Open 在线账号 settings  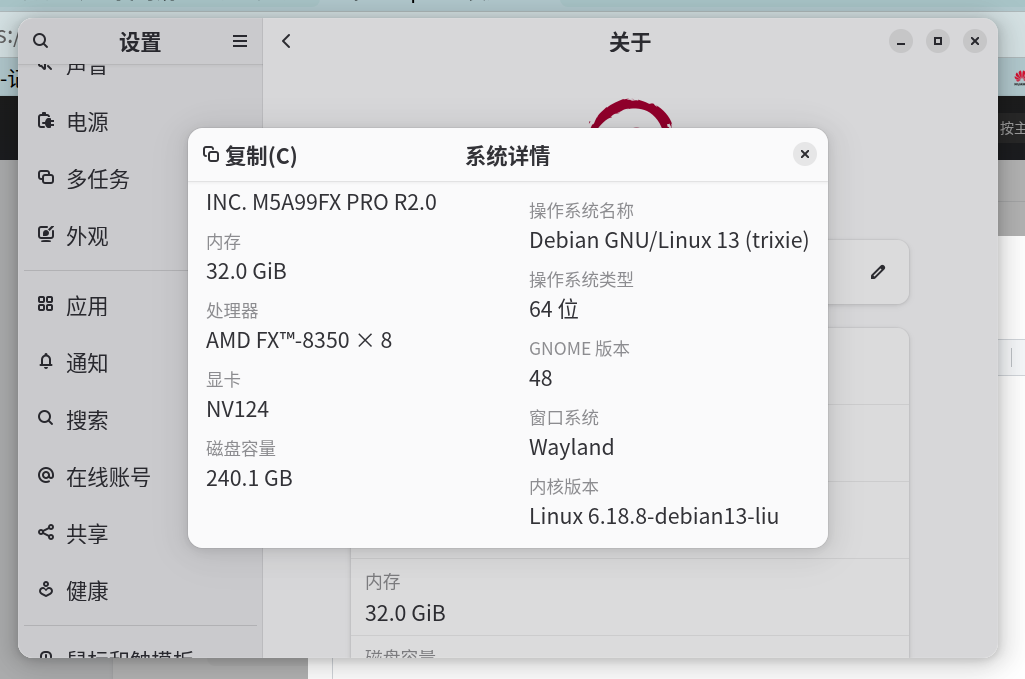107,477
